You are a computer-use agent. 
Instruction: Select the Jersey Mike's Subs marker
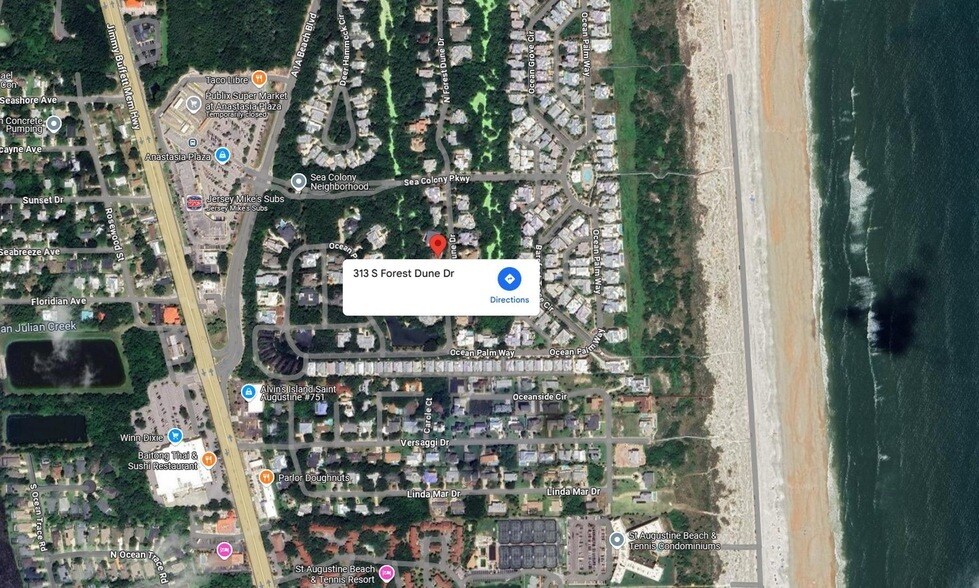pyautogui.click(x=195, y=203)
